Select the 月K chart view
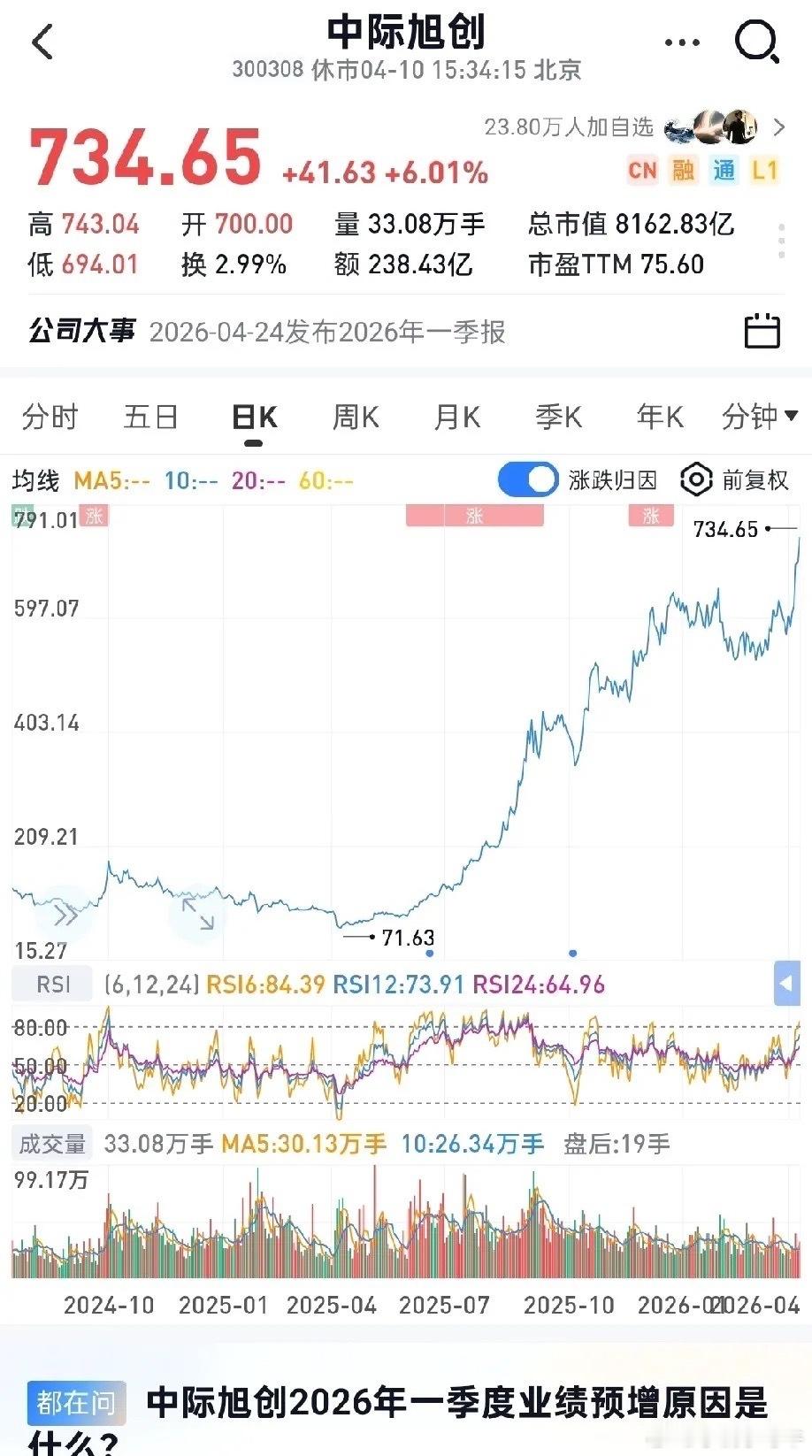The image size is (812, 1456). (x=456, y=416)
